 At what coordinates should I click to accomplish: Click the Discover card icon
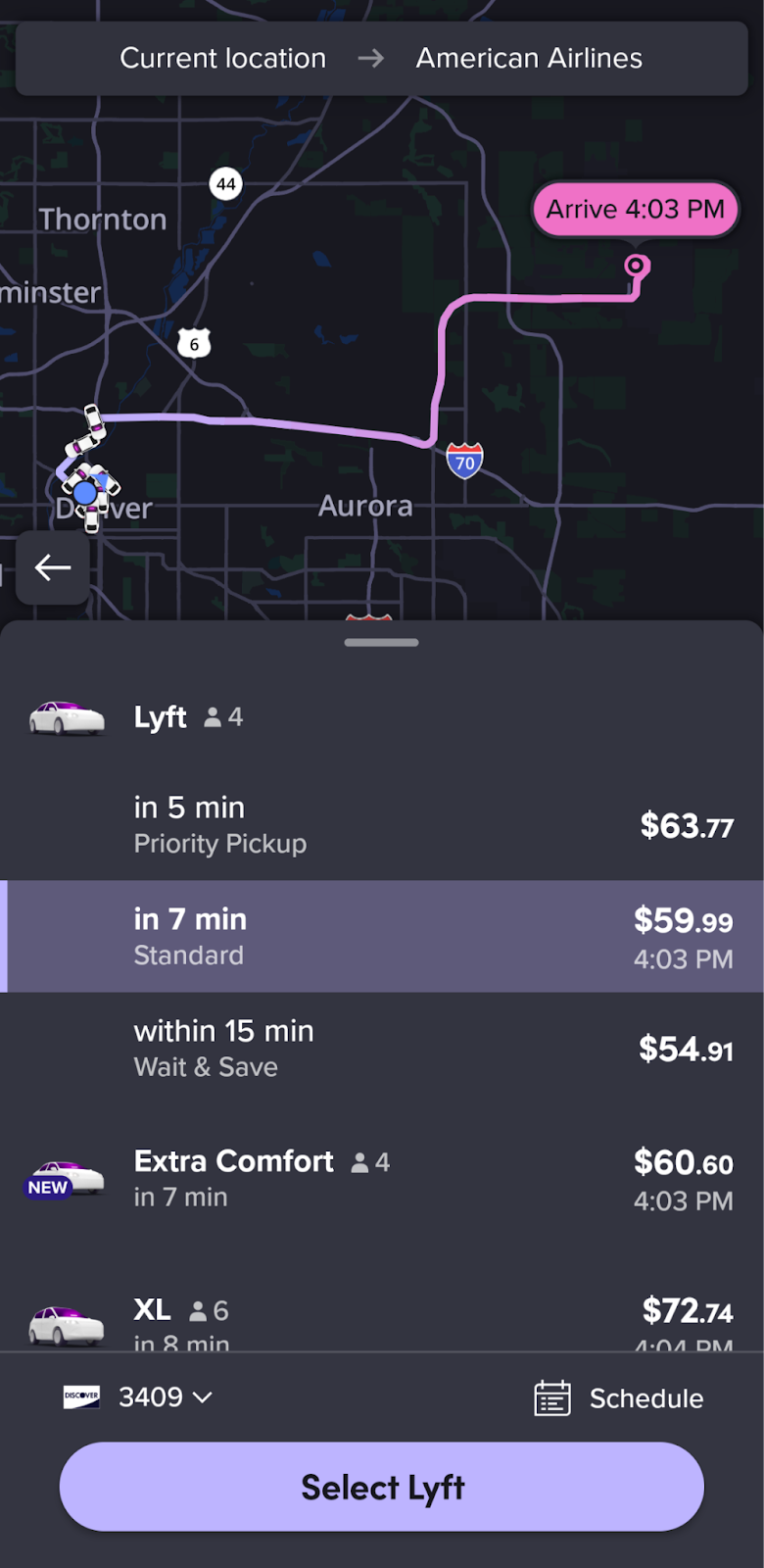coord(81,1398)
